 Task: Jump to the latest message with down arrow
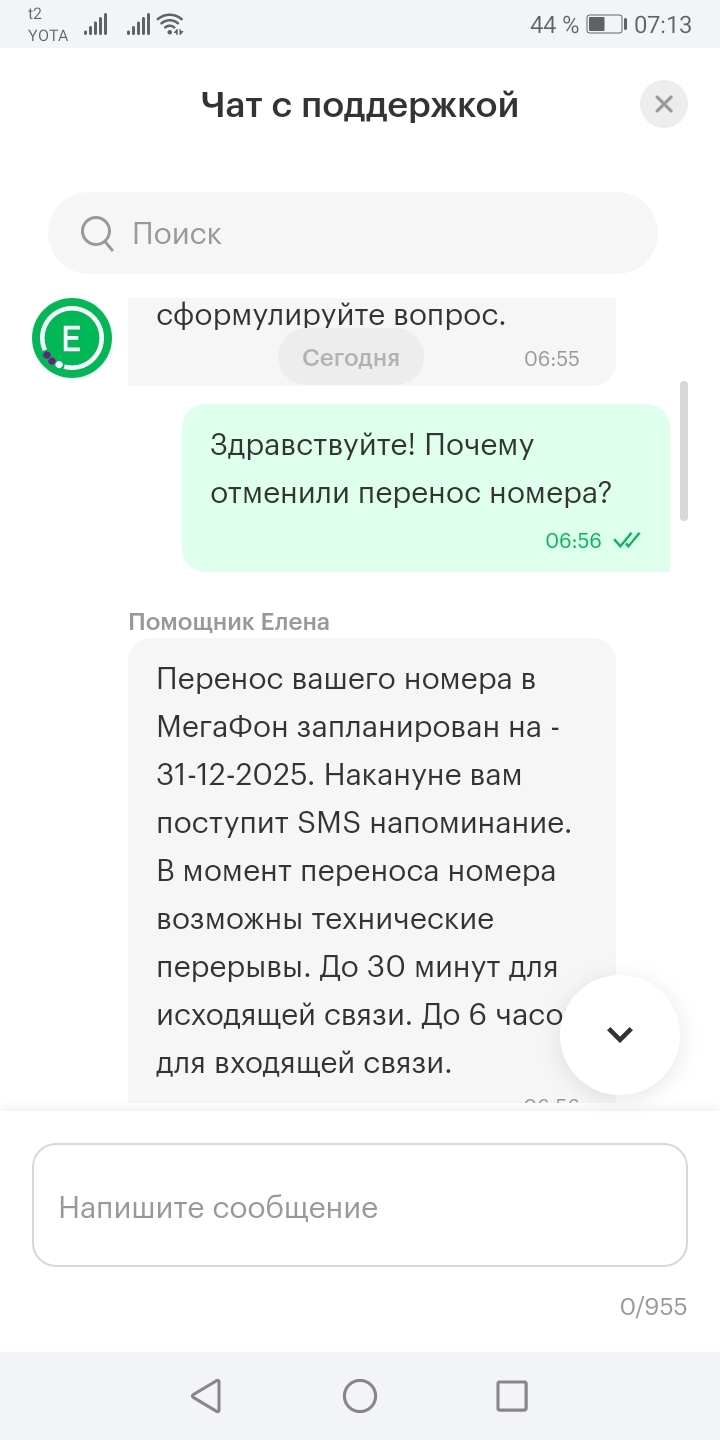tap(620, 1034)
